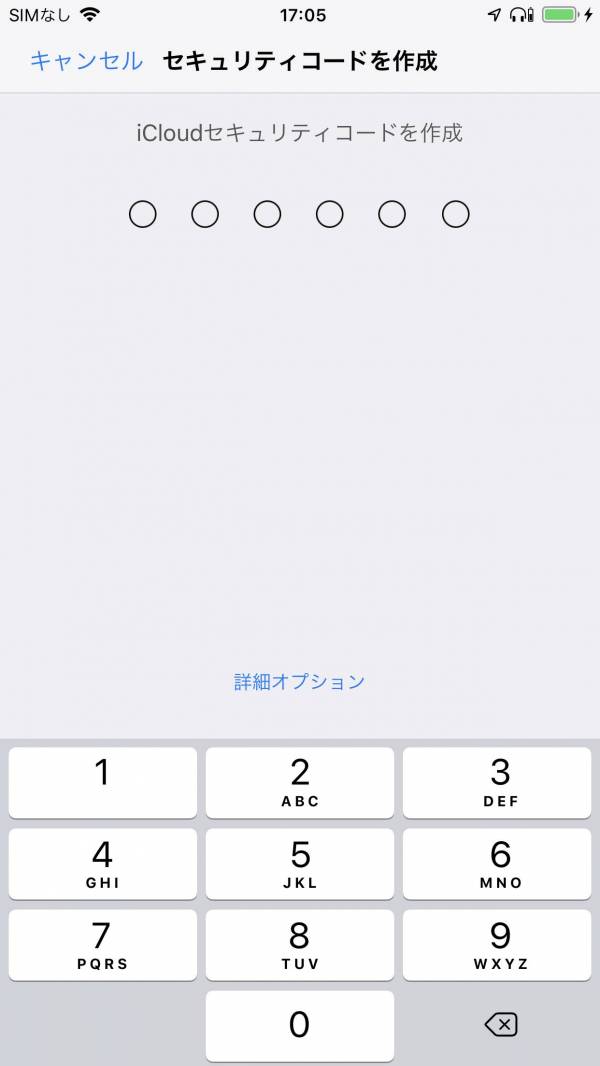Delete the last digit with backspace
Screen dimensions: 600x1066
click(501, 1025)
